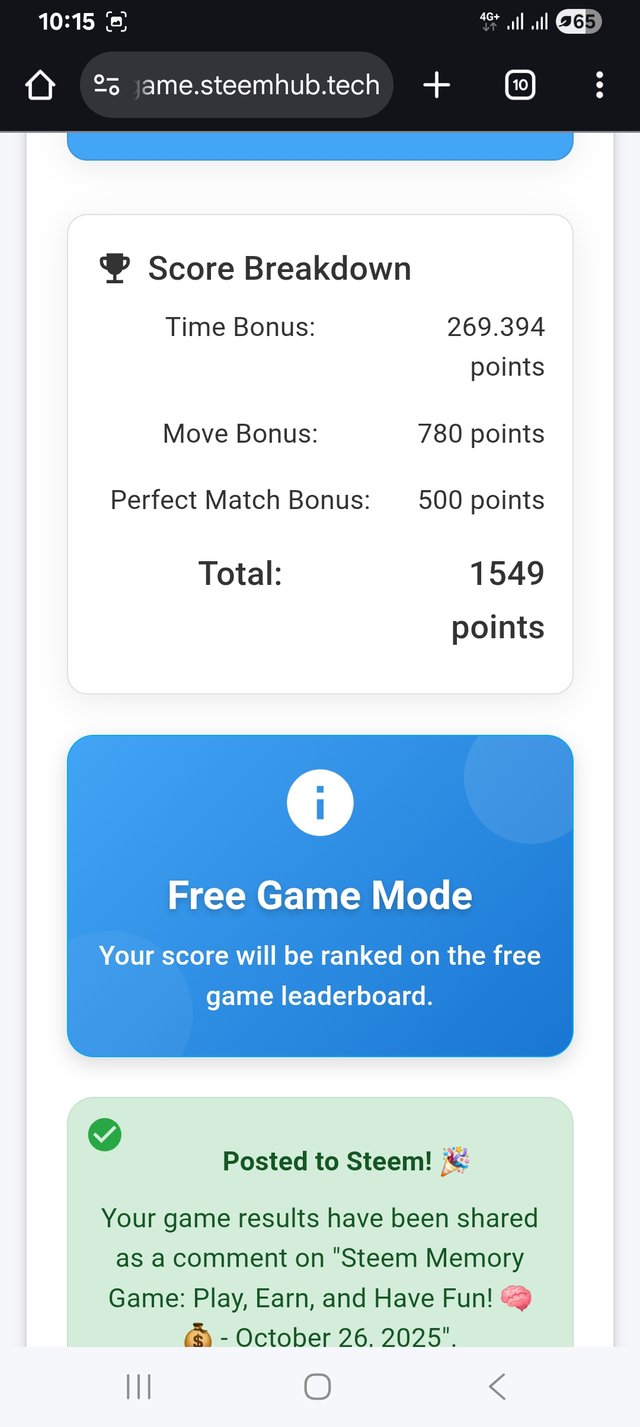Show recent apps from navigation bar
Image resolution: width=640 pixels, height=1427 pixels.
pos(139,1386)
